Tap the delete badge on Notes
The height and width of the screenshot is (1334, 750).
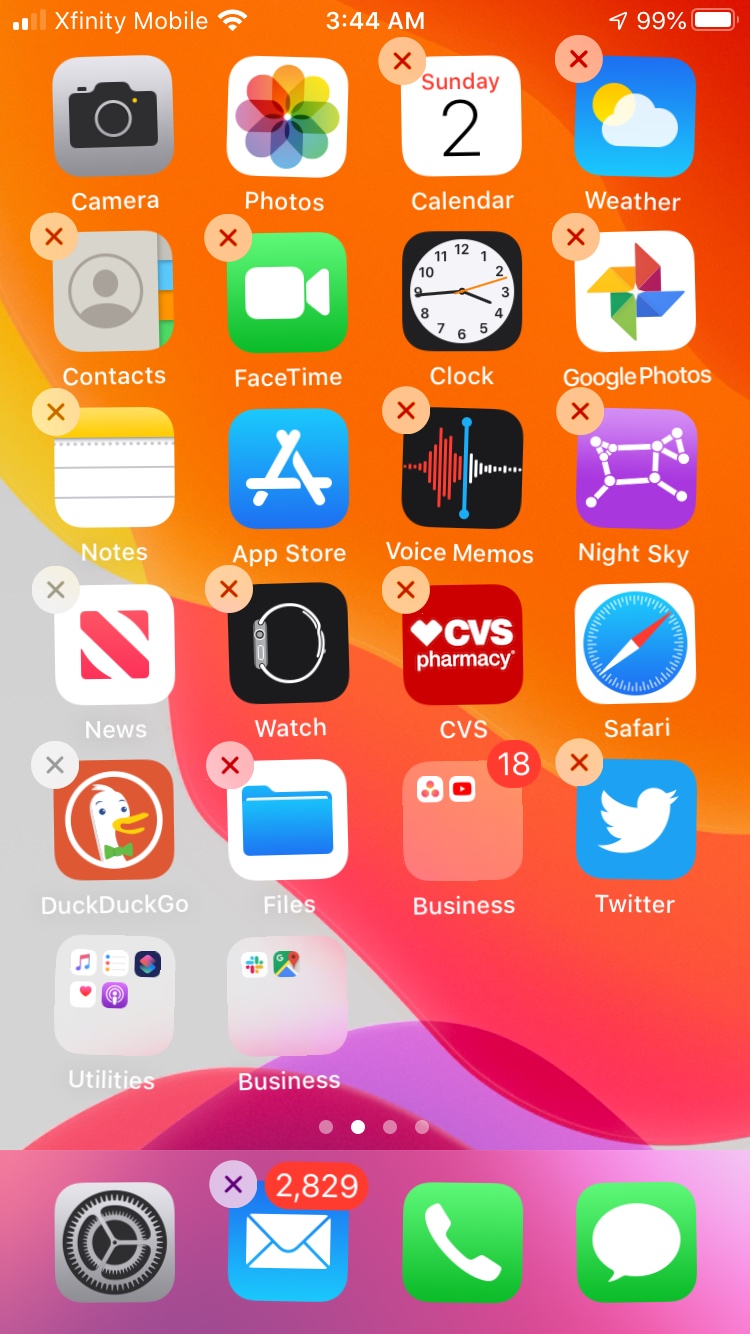(55, 412)
